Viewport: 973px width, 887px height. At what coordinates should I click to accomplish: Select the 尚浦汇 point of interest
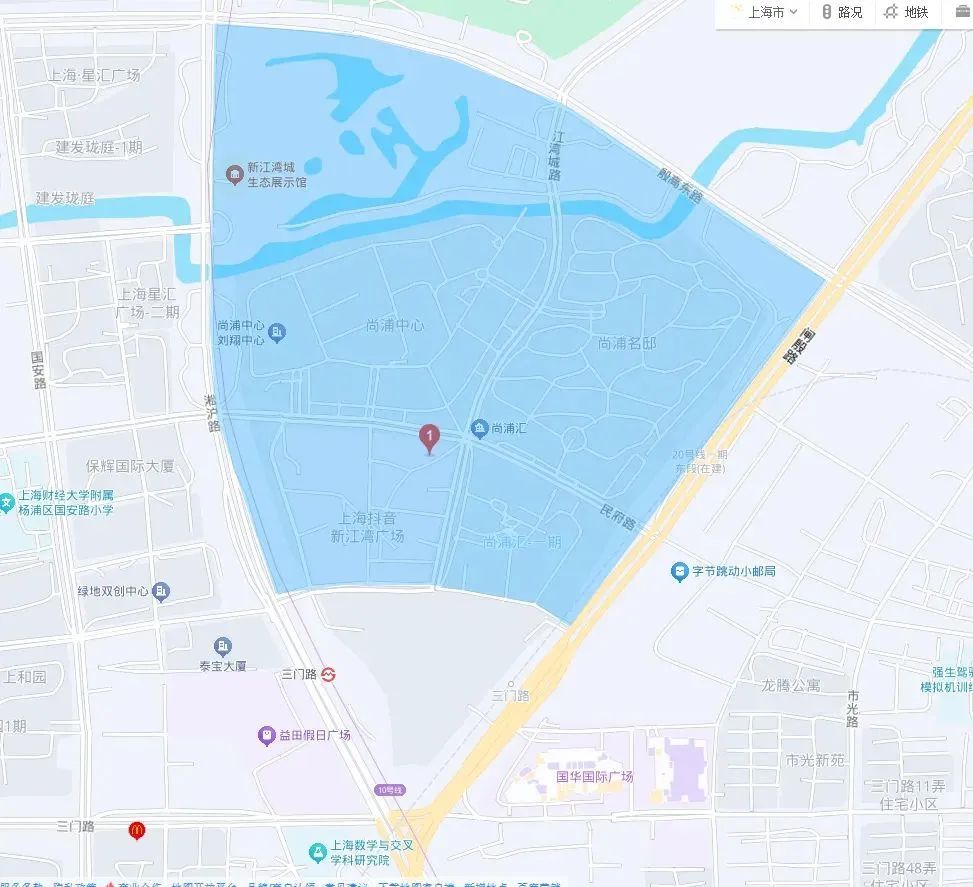(479, 429)
